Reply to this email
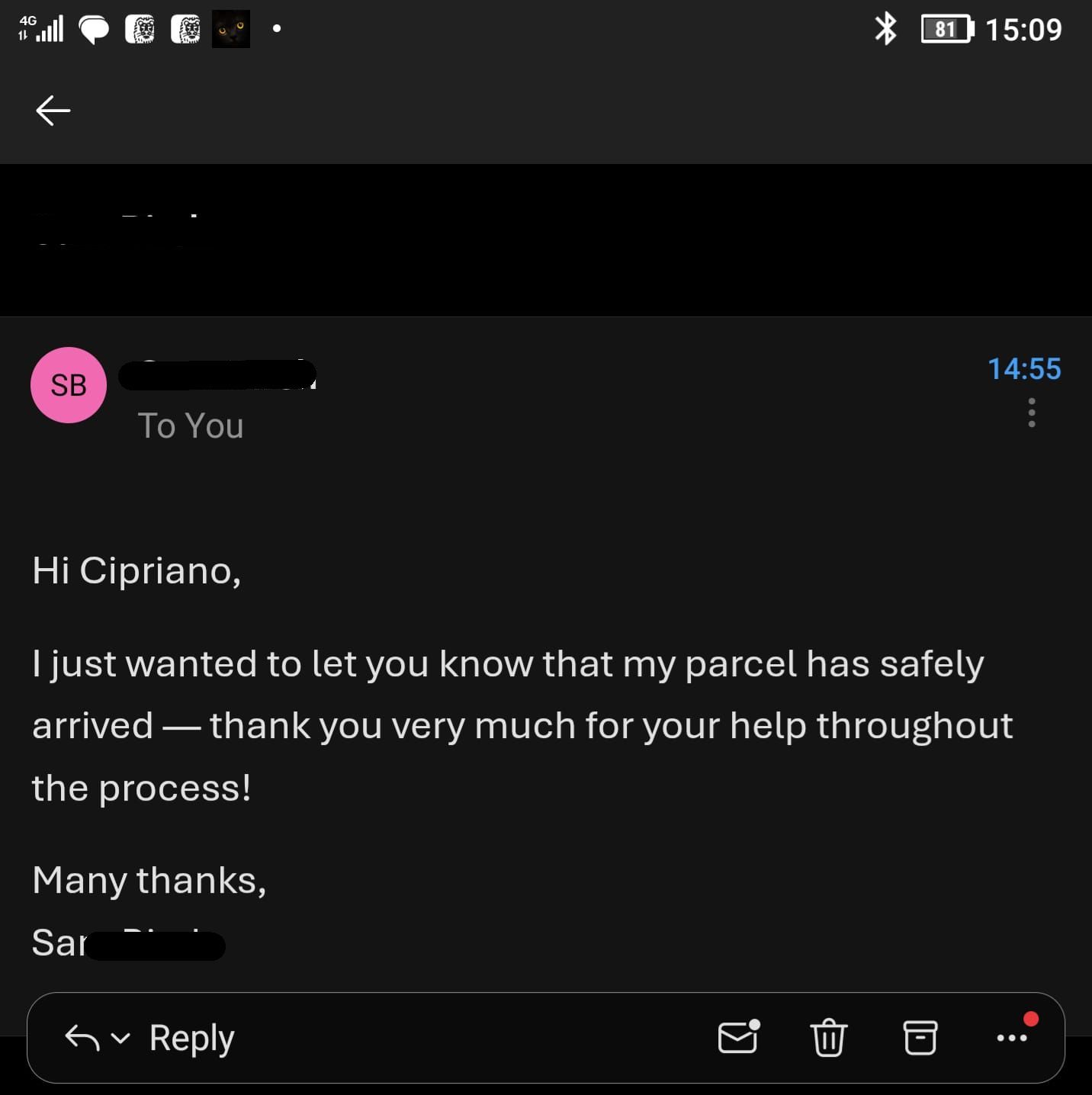 [191, 1038]
